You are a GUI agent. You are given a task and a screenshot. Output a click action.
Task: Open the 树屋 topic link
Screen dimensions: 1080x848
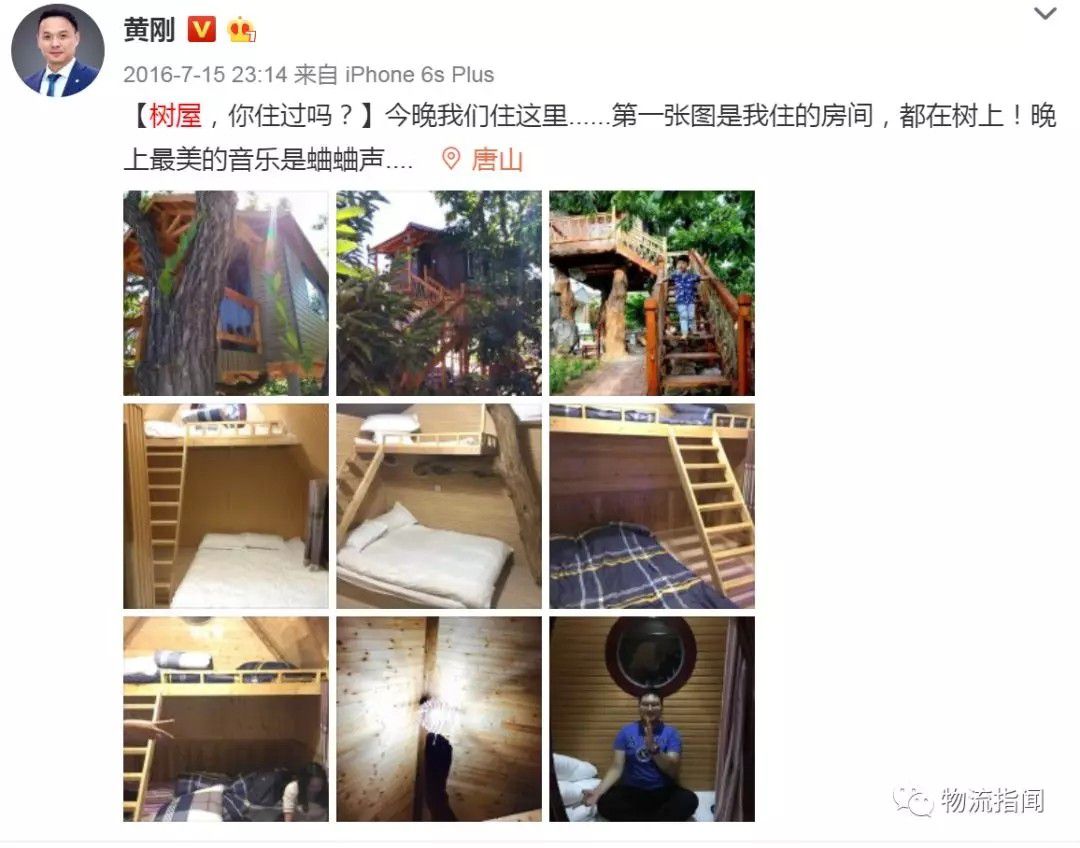(x=175, y=117)
